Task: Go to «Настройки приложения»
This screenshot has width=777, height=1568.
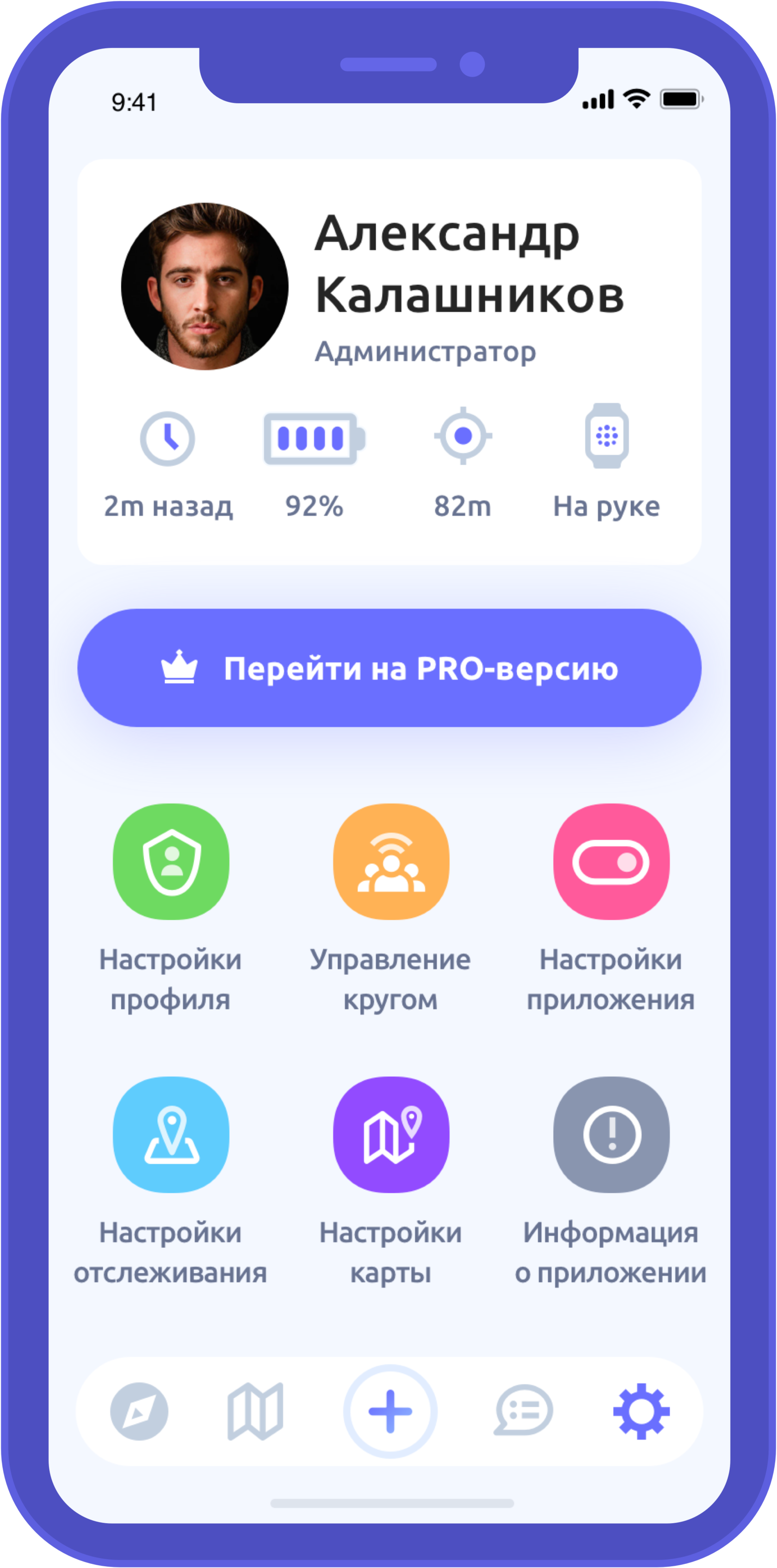Action: point(611,861)
